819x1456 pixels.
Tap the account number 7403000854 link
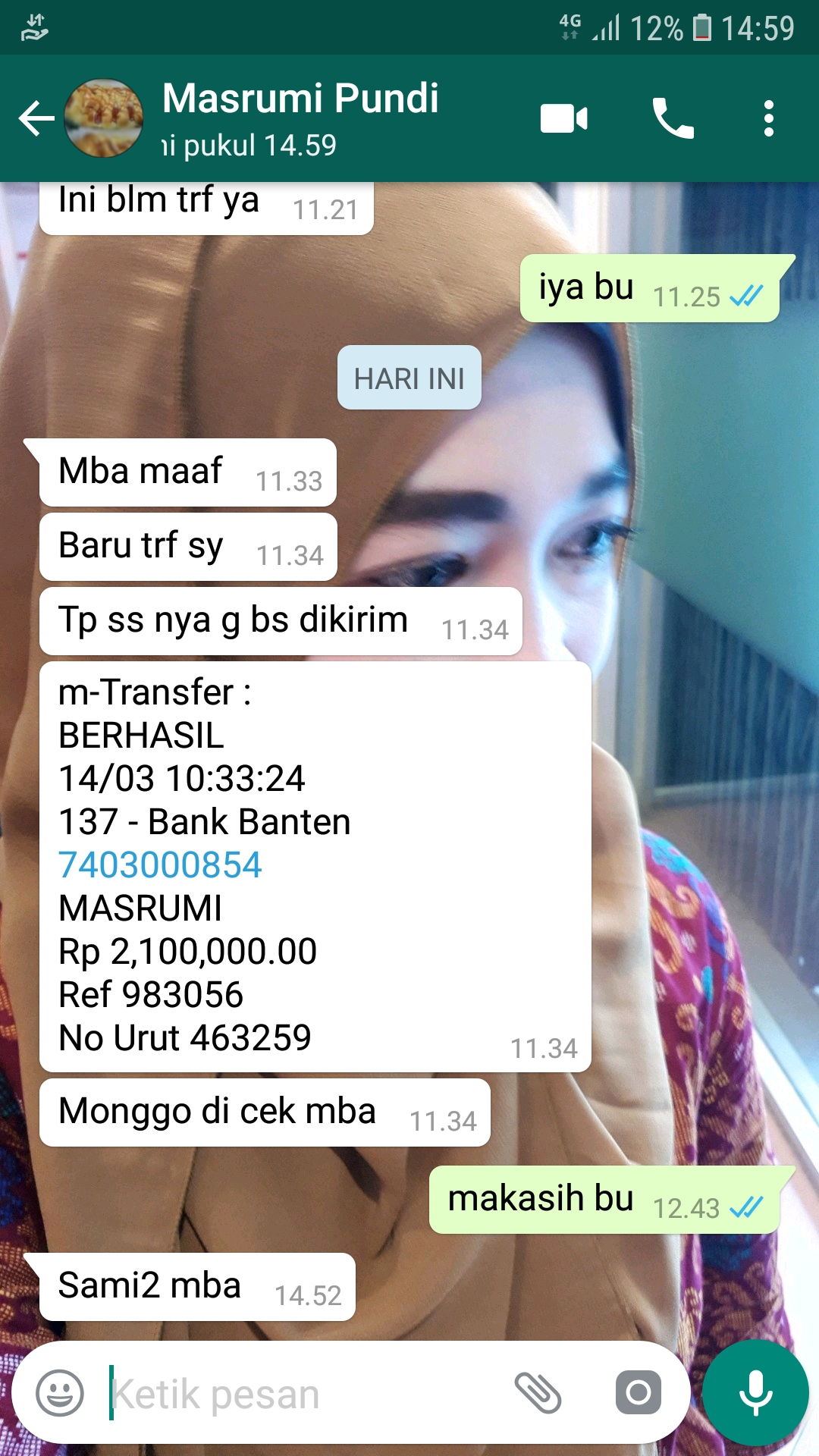[160, 865]
